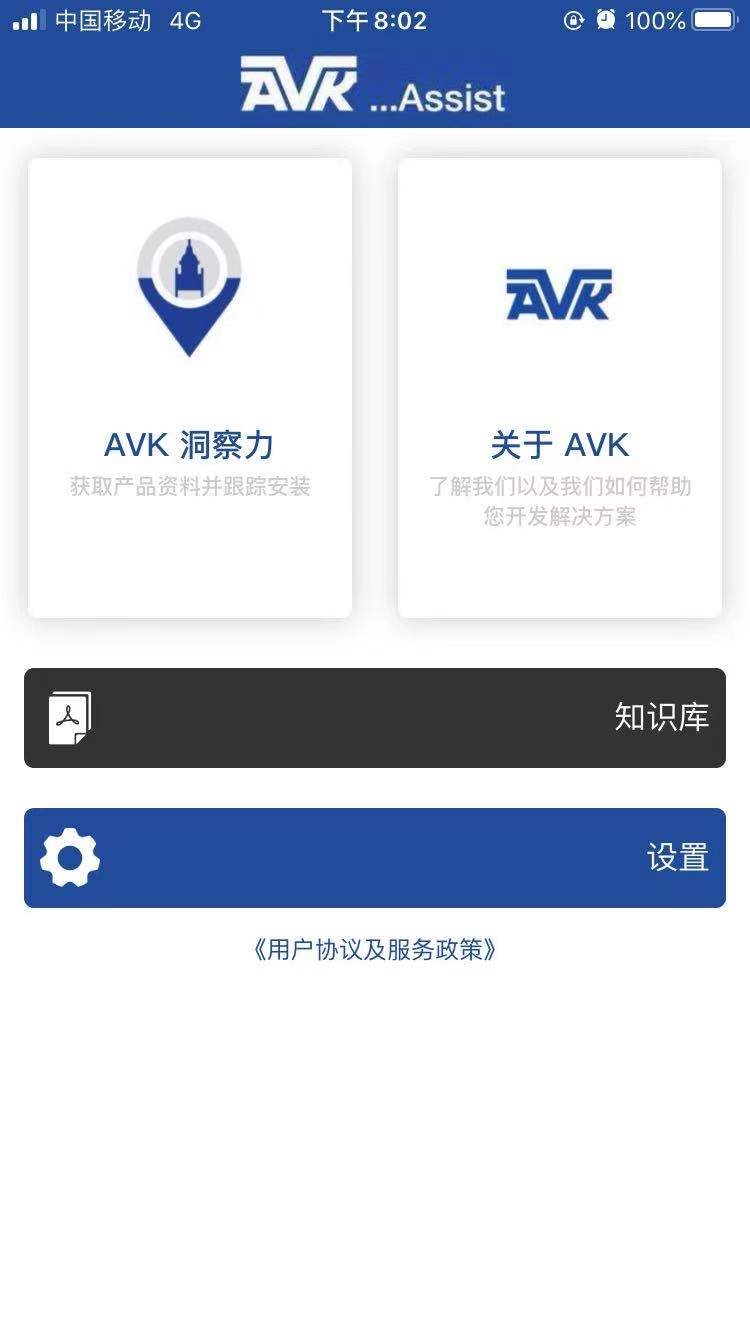Tap the 知识库 text label
The height and width of the screenshot is (1334, 750).
(x=662, y=718)
